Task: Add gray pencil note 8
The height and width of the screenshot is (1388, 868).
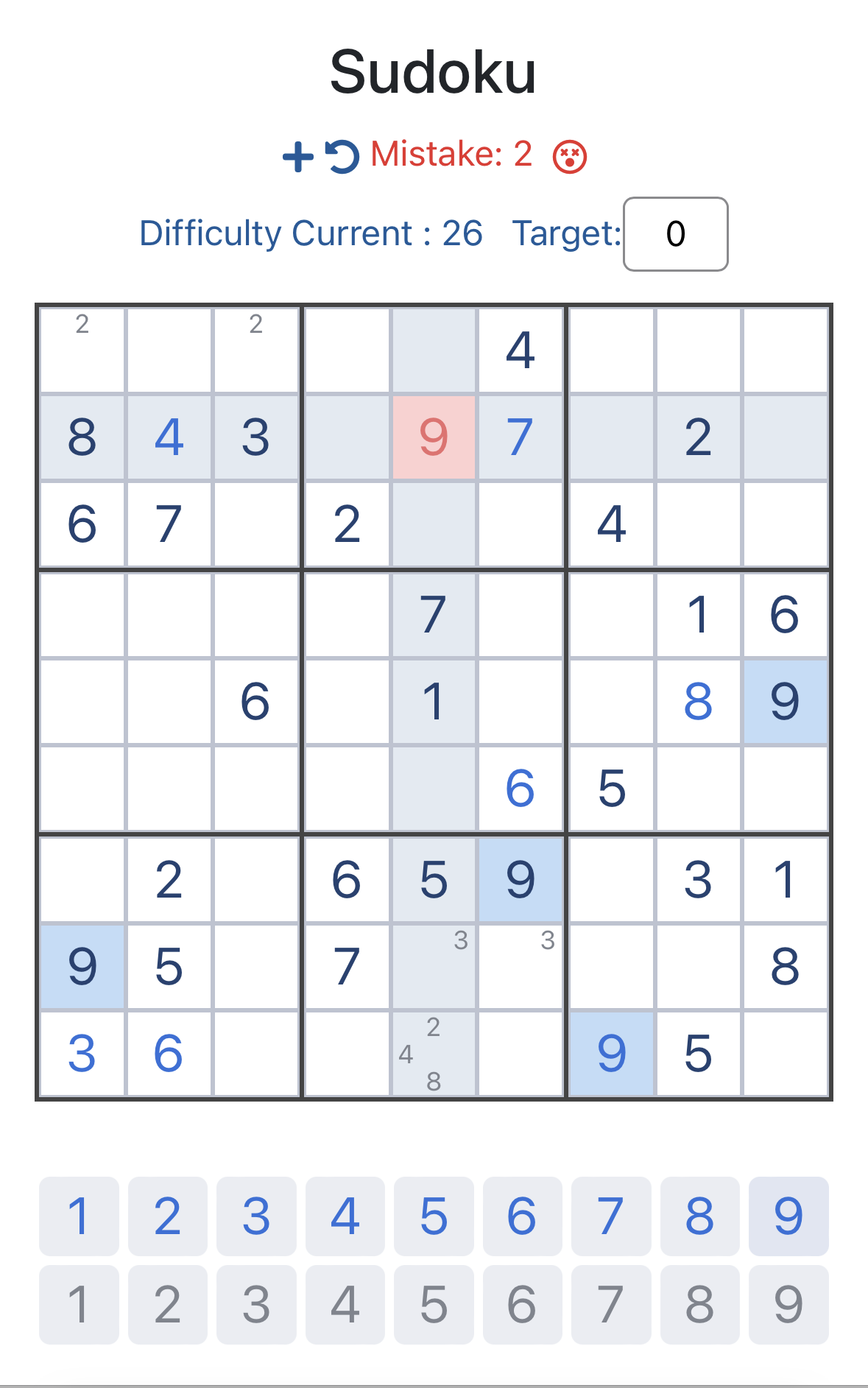Action: [699, 1304]
